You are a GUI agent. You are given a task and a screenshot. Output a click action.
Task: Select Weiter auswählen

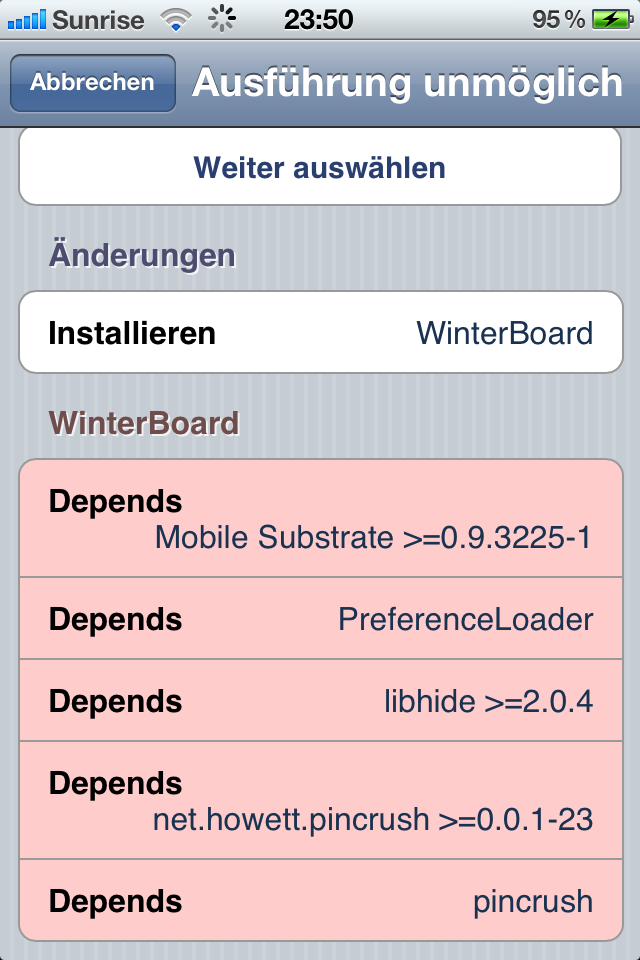coord(320,168)
